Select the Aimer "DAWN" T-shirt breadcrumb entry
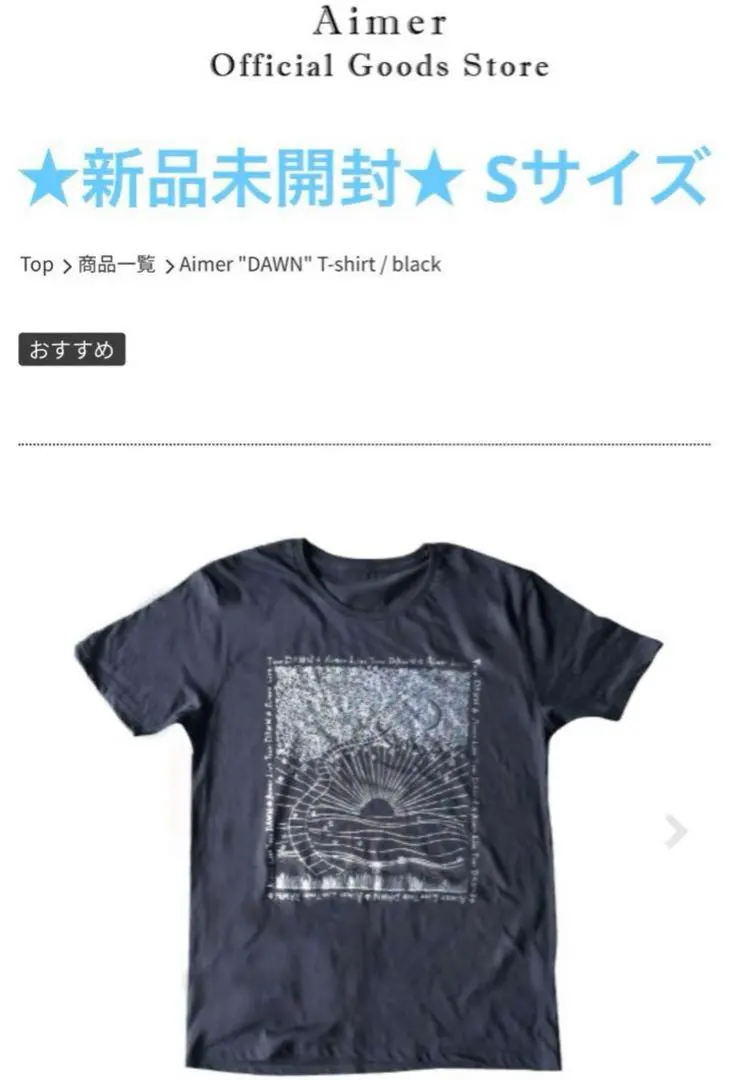 pos(310,265)
